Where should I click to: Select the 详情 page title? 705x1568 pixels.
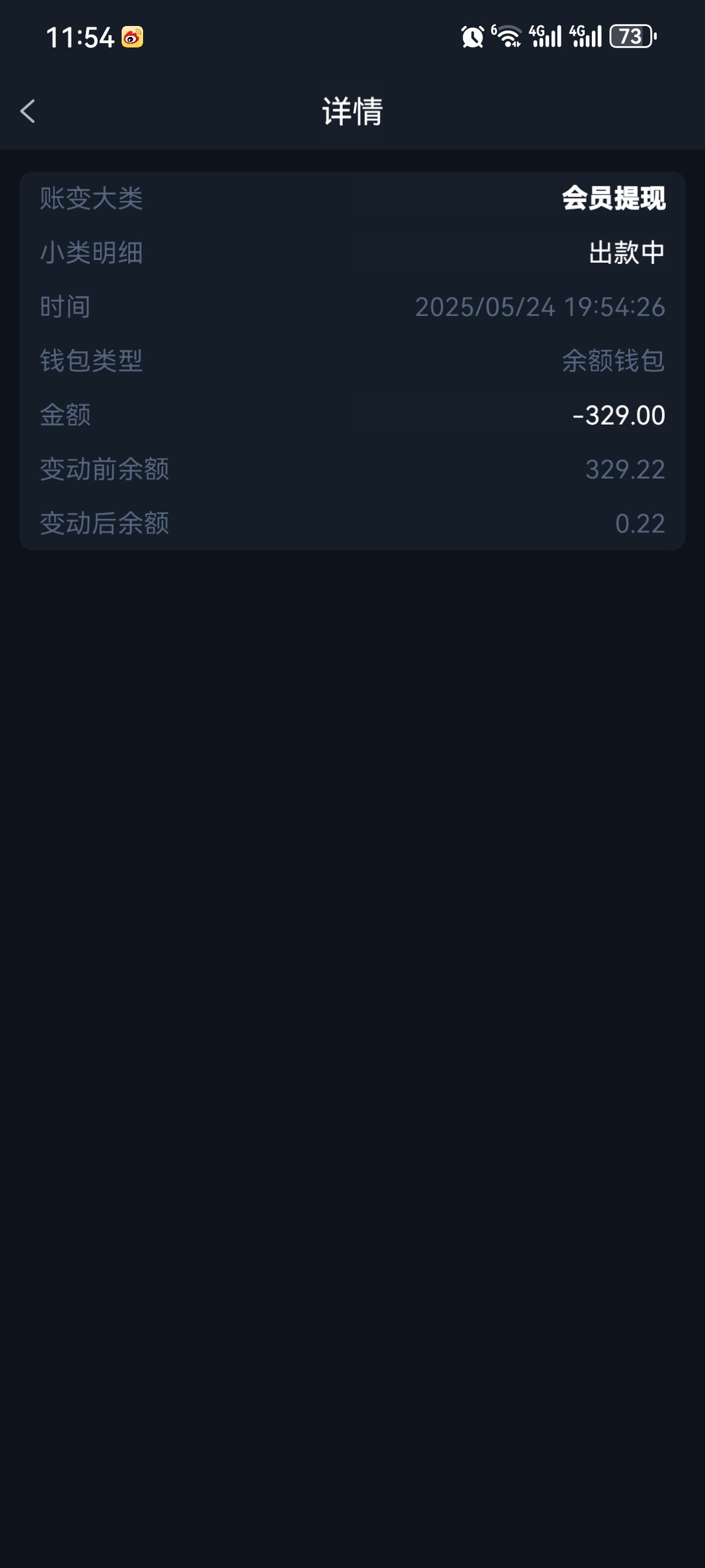pos(352,112)
